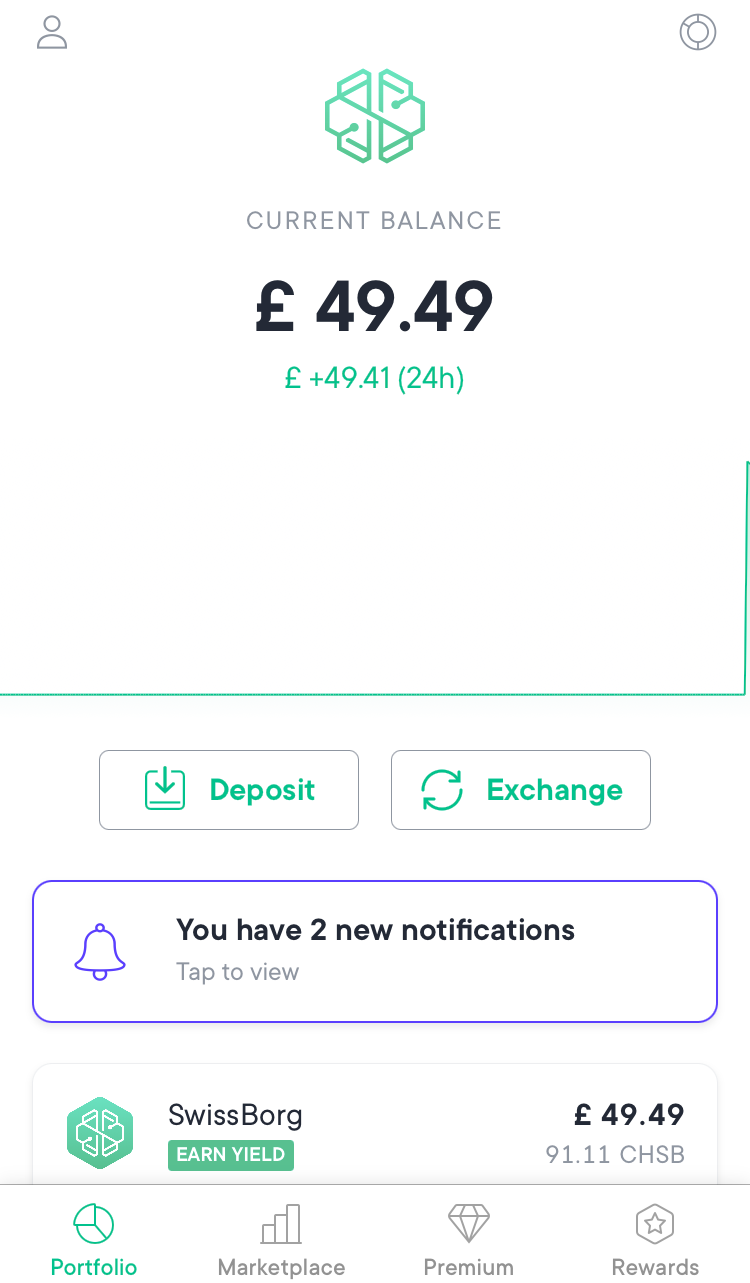Switch to the Marketplace tab
The image size is (750, 1283).
point(281,1238)
